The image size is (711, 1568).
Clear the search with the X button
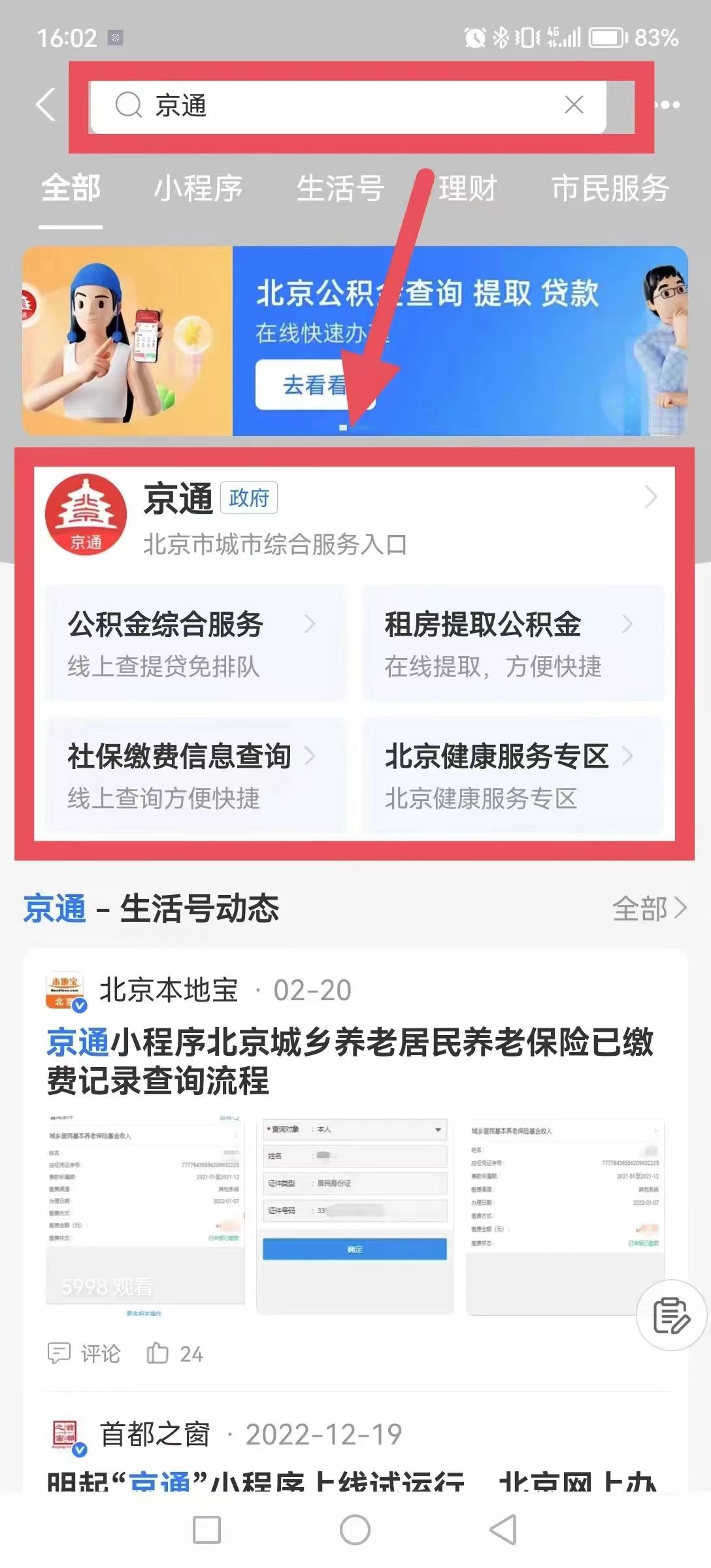(573, 105)
